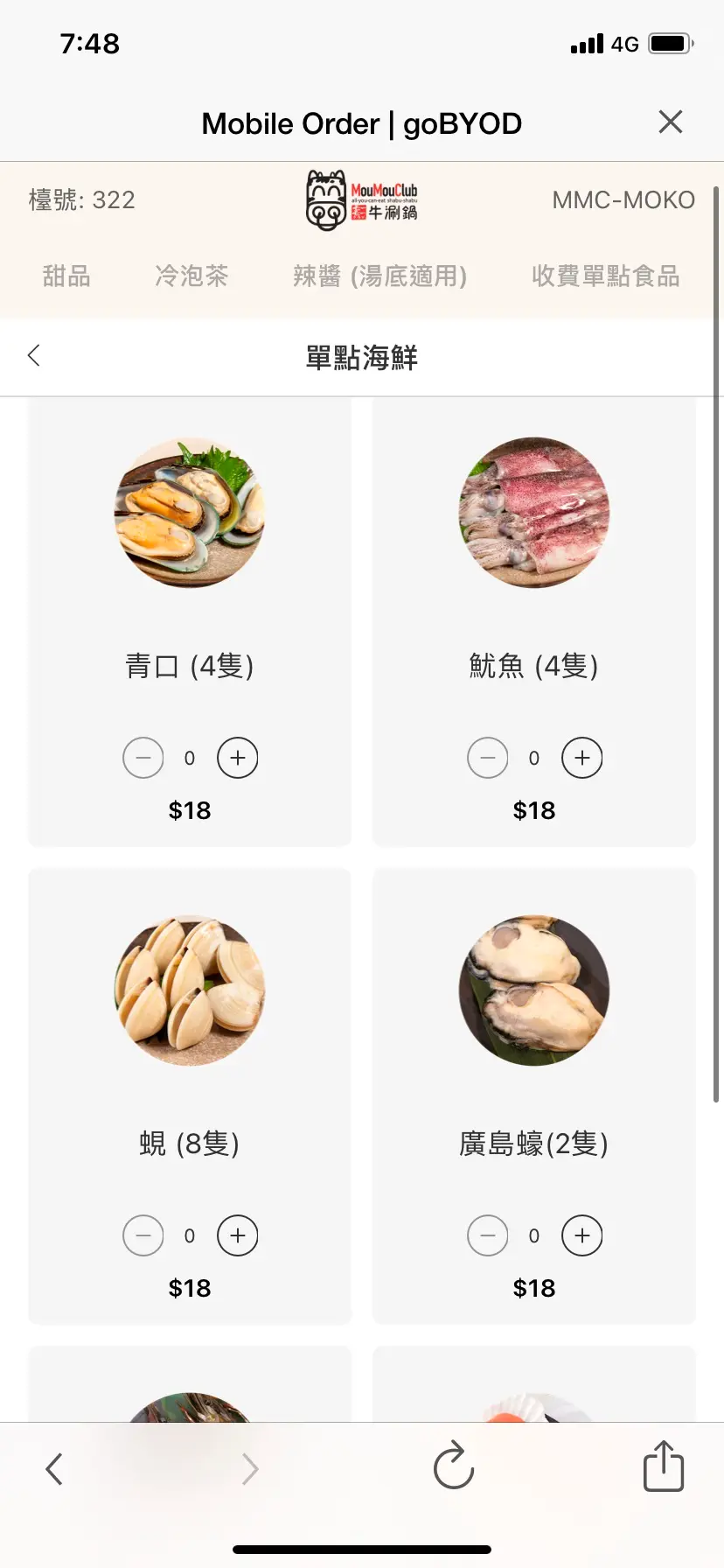Viewport: 724px width, 1568px height.
Task: Open the 辣醬 (湯底適用) category tab
Action: [x=379, y=276]
